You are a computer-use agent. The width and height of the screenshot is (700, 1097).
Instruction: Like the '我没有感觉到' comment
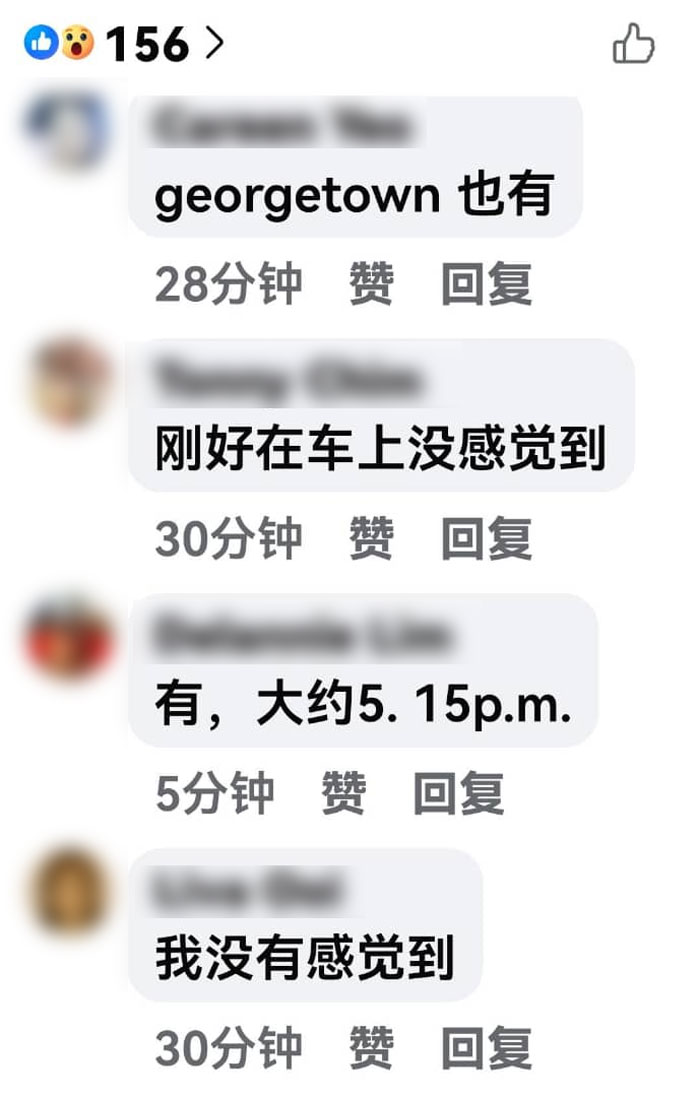point(371,1049)
